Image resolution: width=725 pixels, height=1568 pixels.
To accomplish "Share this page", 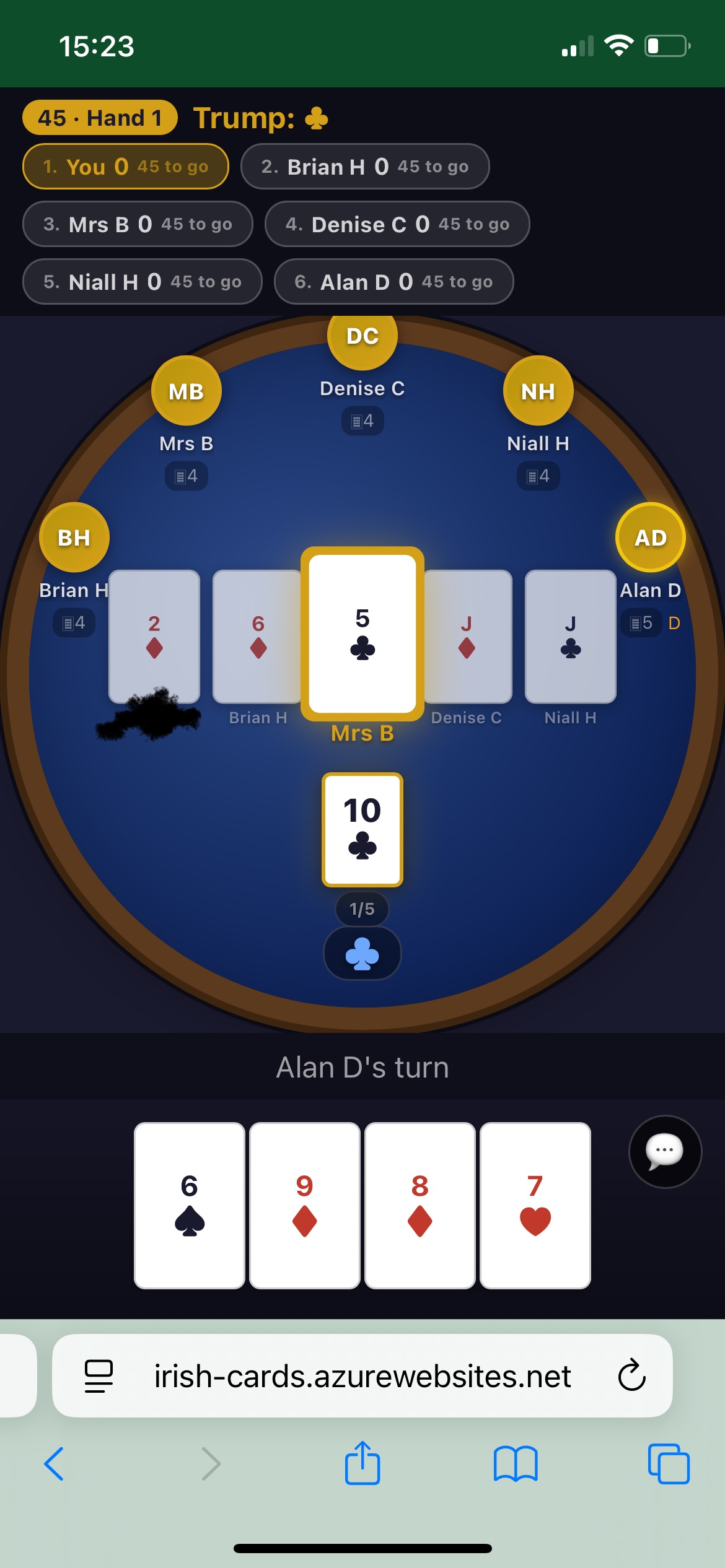I will coord(362,1463).
